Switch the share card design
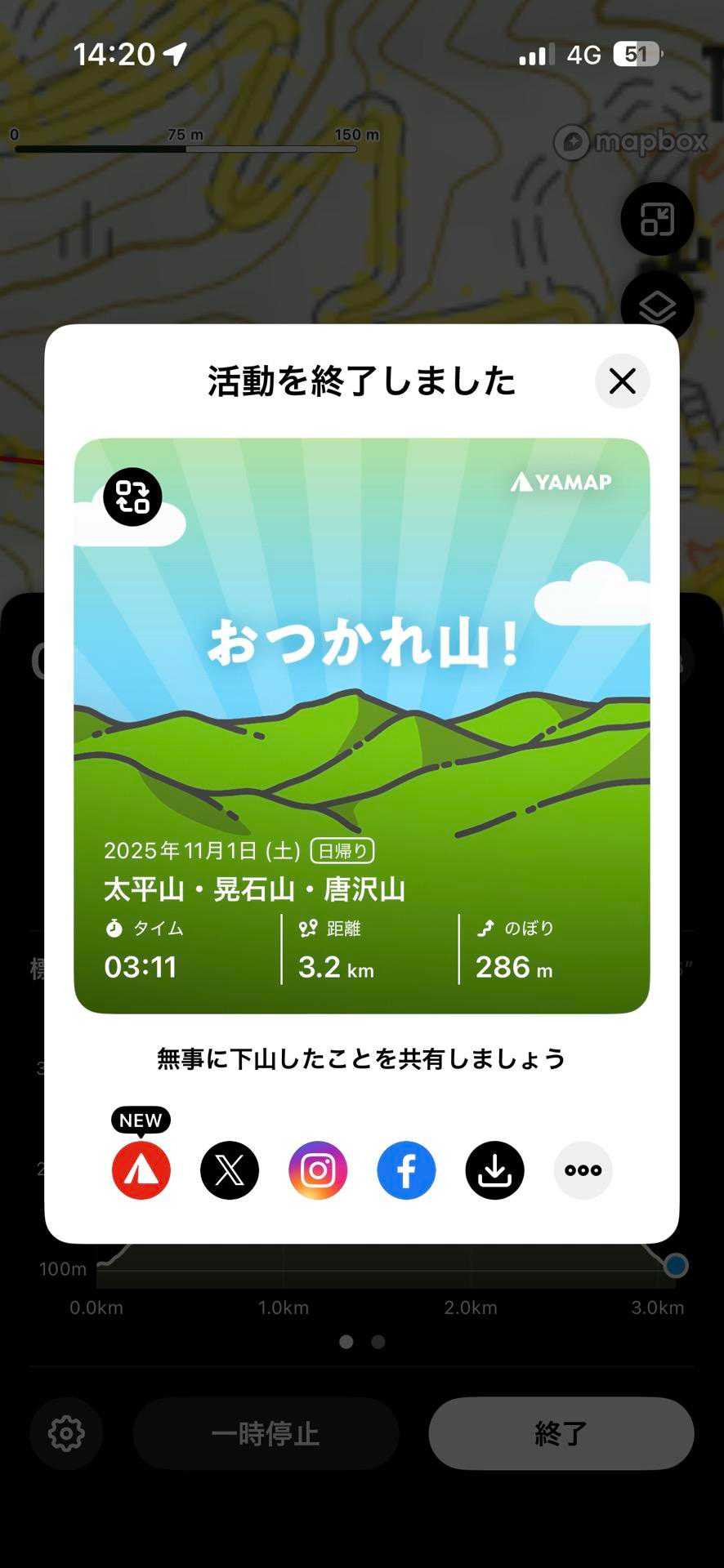This screenshot has height=1568, width=724. [x=132, y=497]
